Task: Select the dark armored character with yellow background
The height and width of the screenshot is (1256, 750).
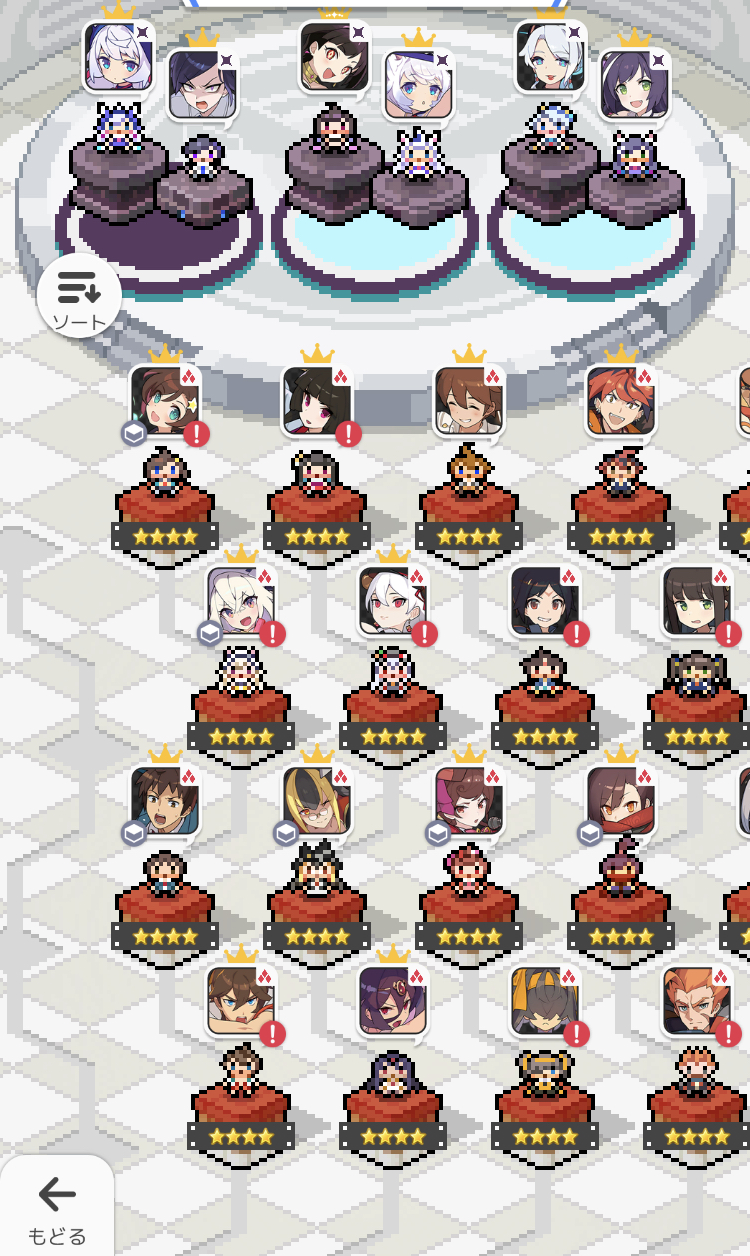Action: [545, 1002]
